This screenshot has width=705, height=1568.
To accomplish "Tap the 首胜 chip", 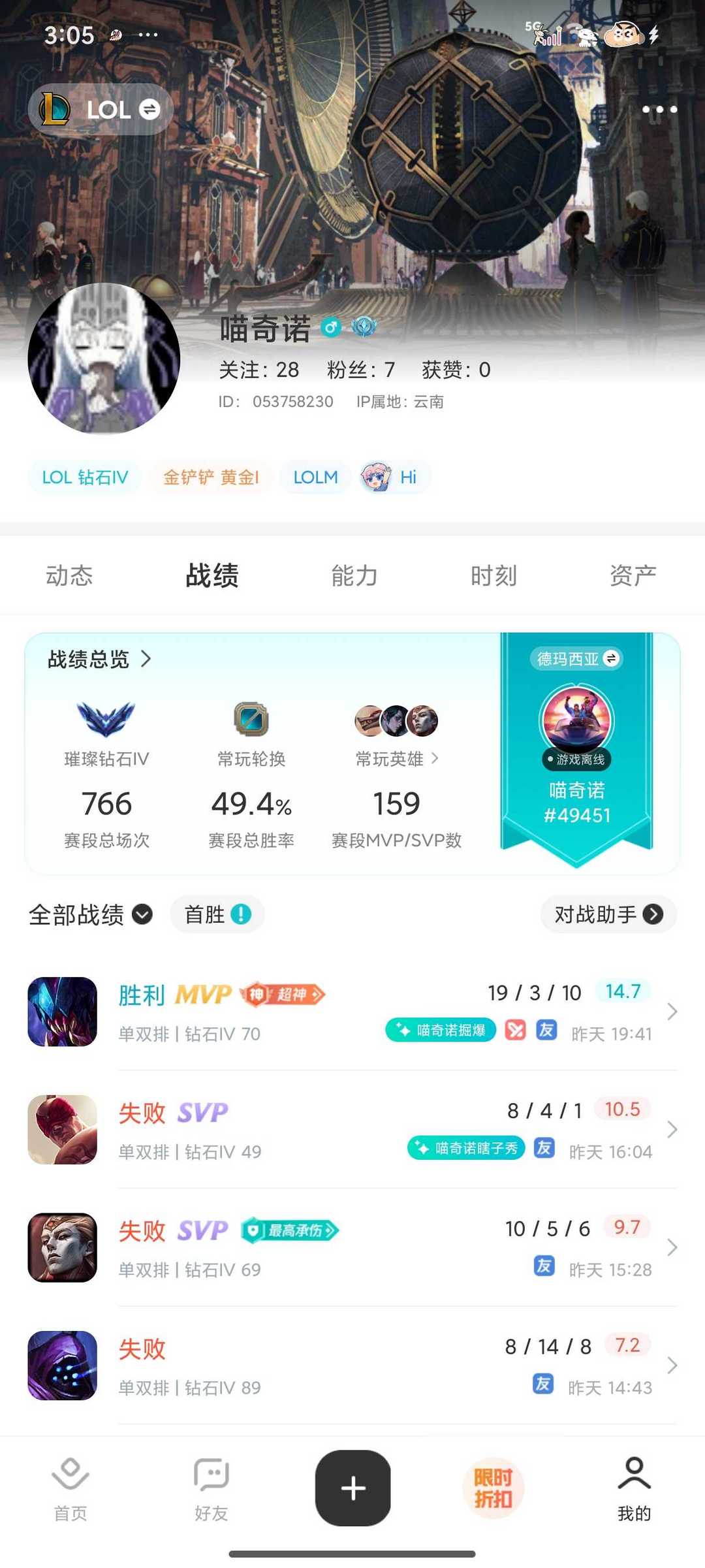I will (217, 914).
